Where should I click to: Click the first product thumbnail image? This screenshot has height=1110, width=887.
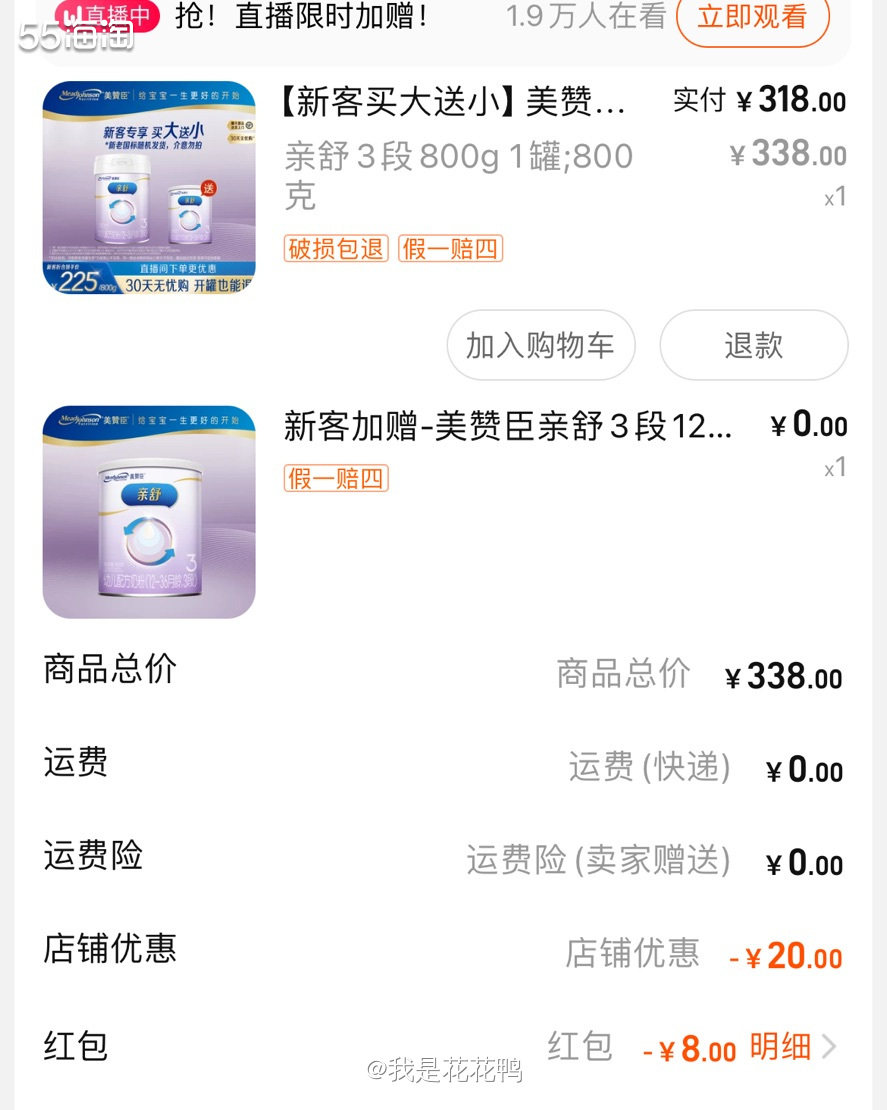pyautogui.click(x=148, y=187)
